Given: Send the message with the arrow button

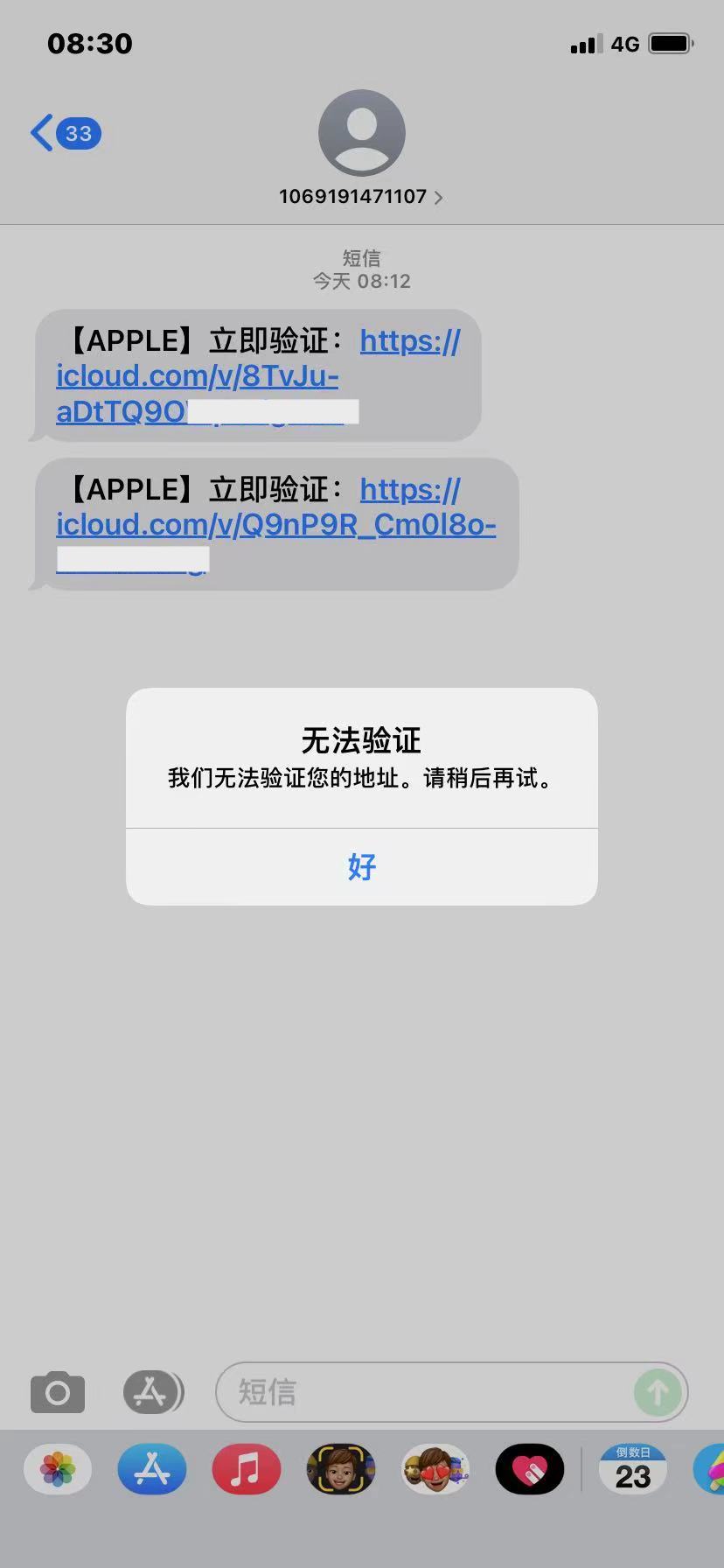Looking at the screenshot, I should tap(657, 1392).
